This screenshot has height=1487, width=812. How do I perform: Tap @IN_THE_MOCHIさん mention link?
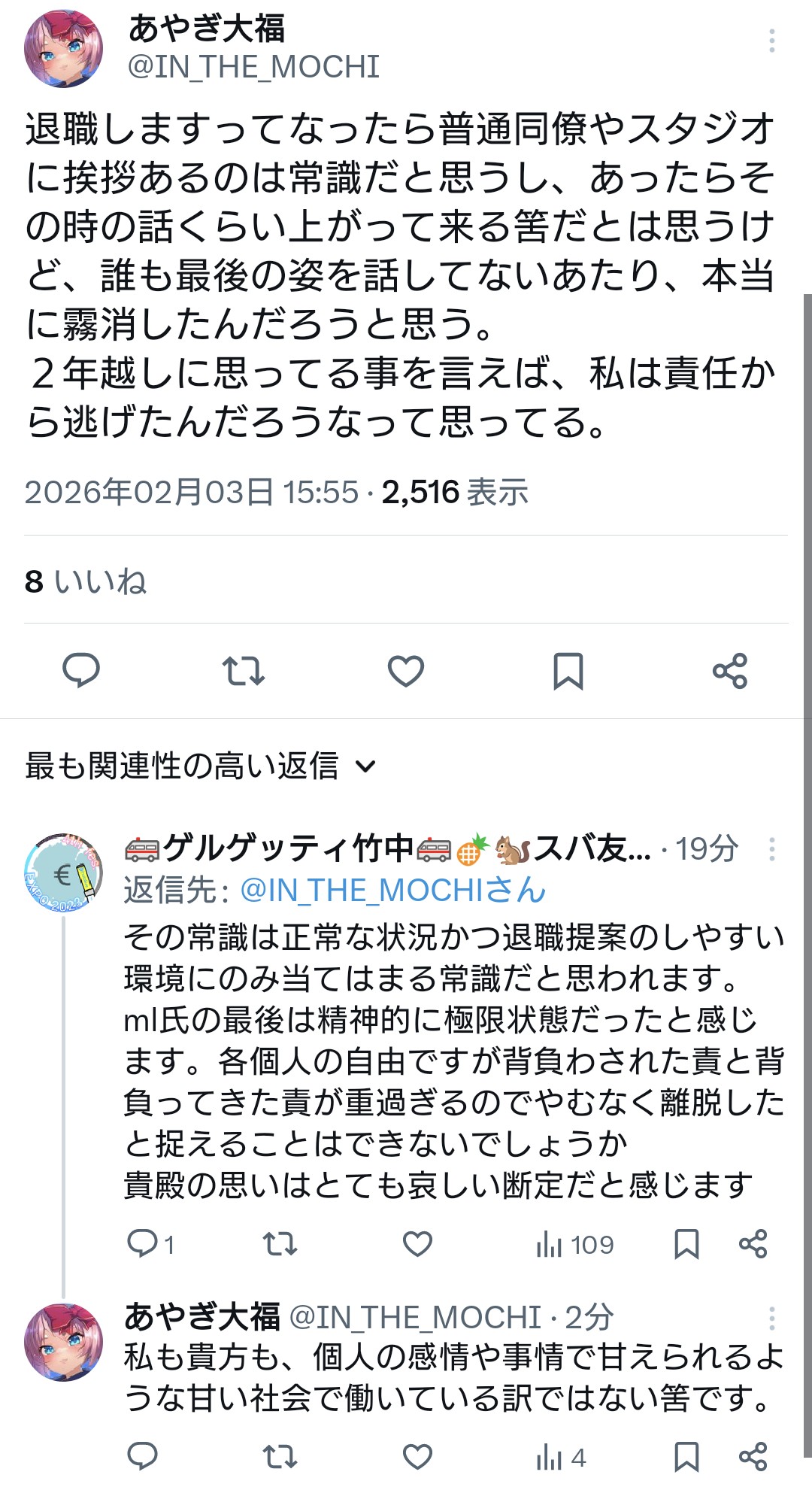pyautogui.click(x=393, y=891)
